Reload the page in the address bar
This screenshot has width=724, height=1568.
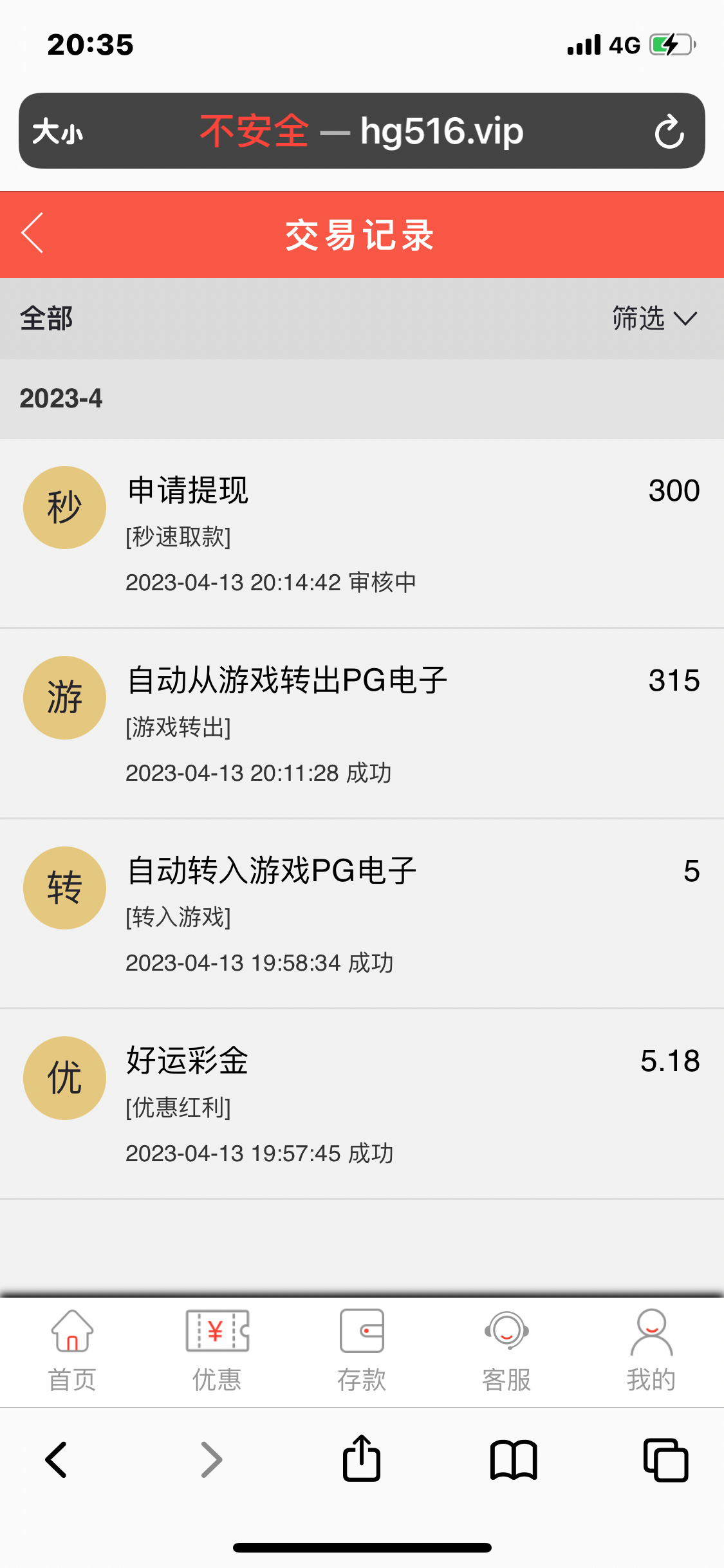(669, 131)
